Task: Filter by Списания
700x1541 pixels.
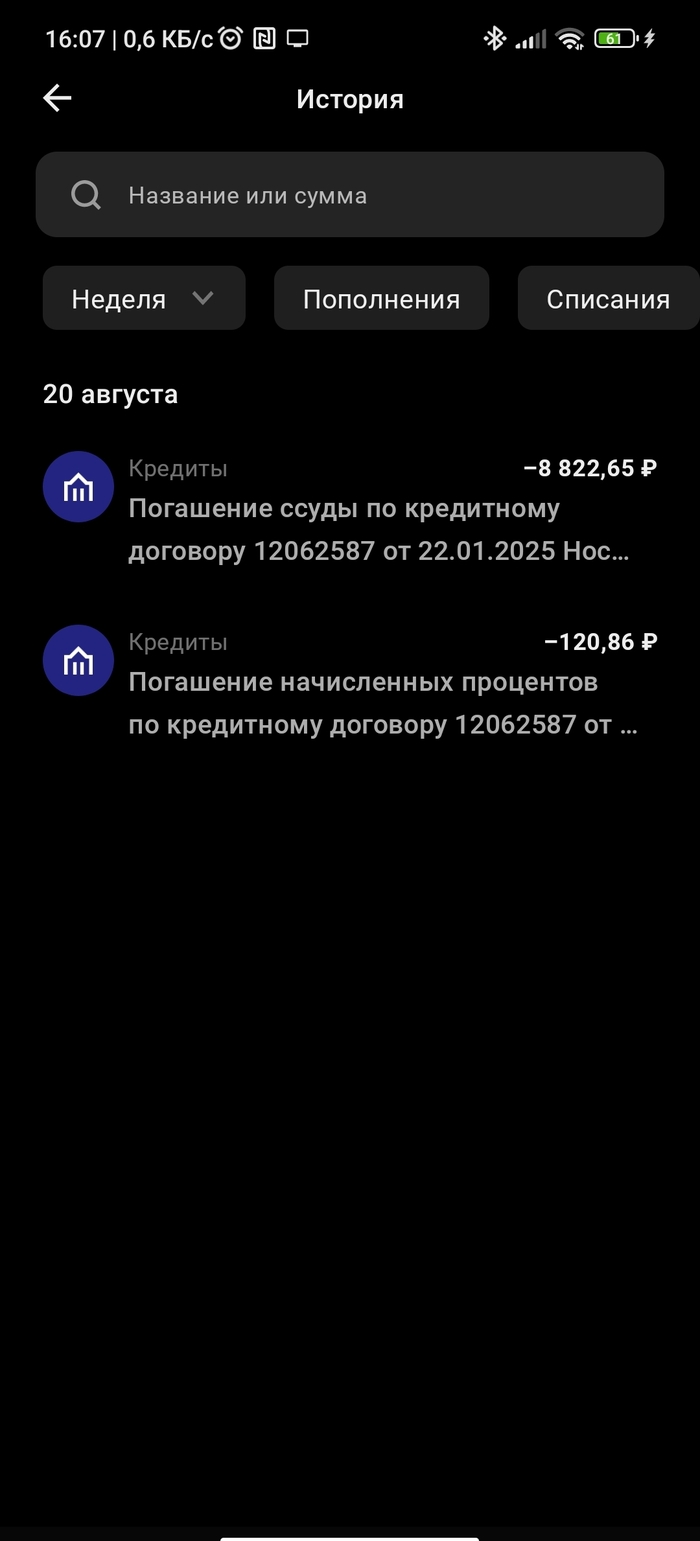Action: point(607,299)
